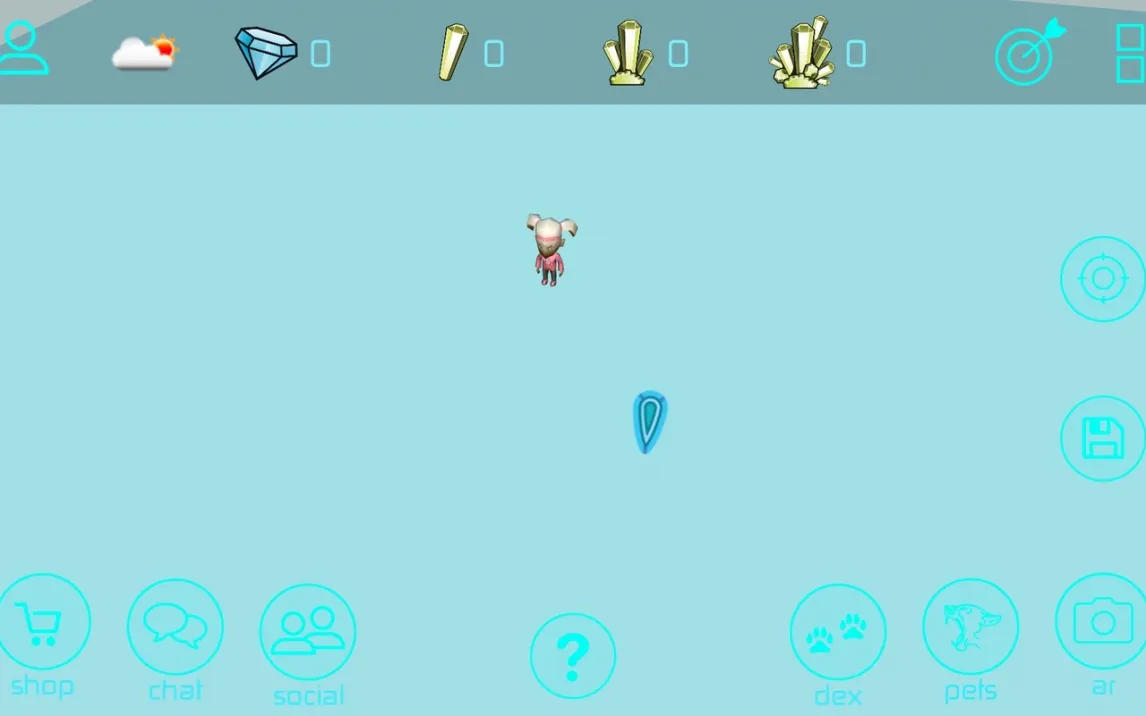Open the dex paw prints

(x=838, y=632)
